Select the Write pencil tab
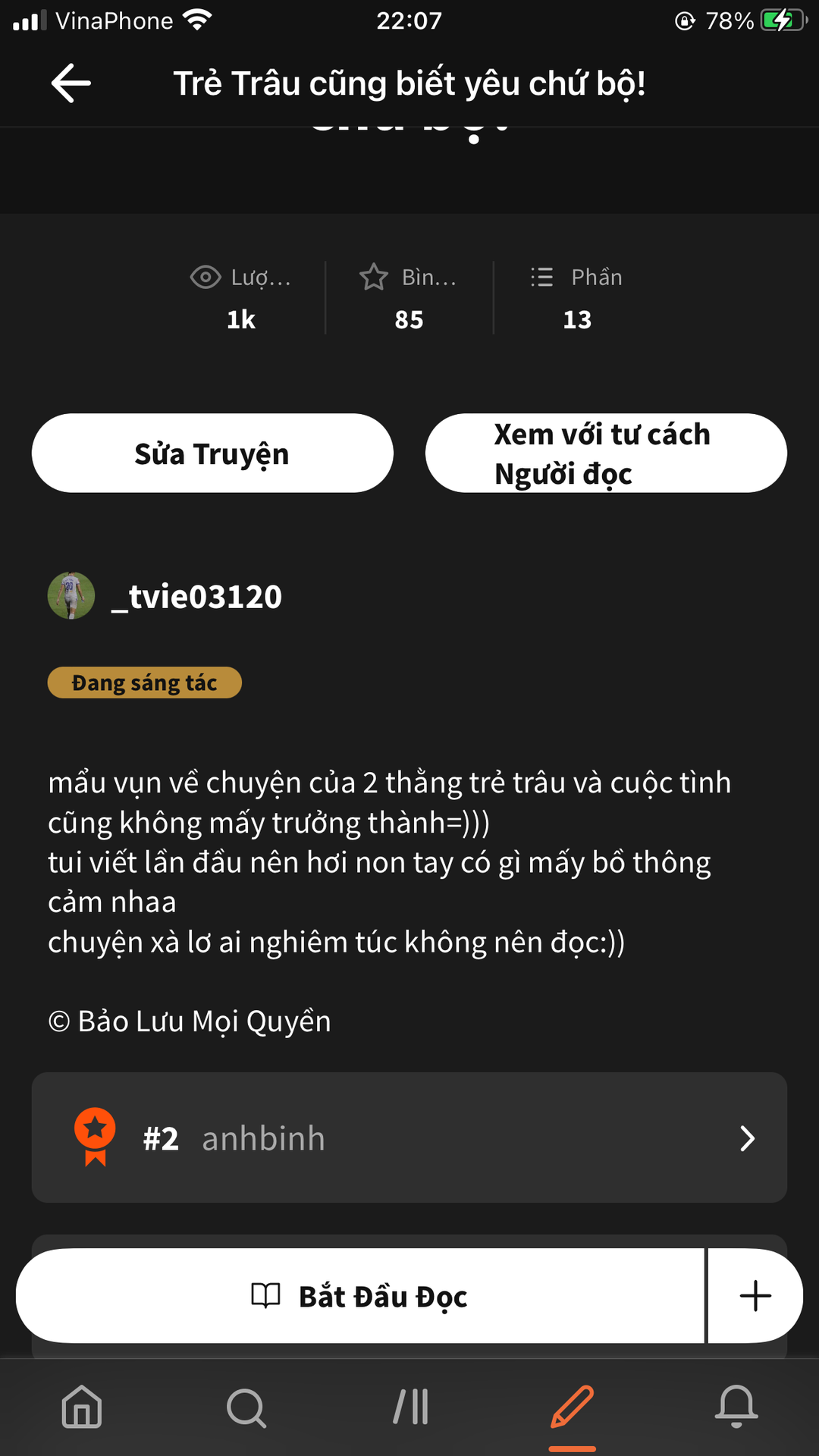Viewport: 819px width, 1456px height. click(x=573, y=1407)
